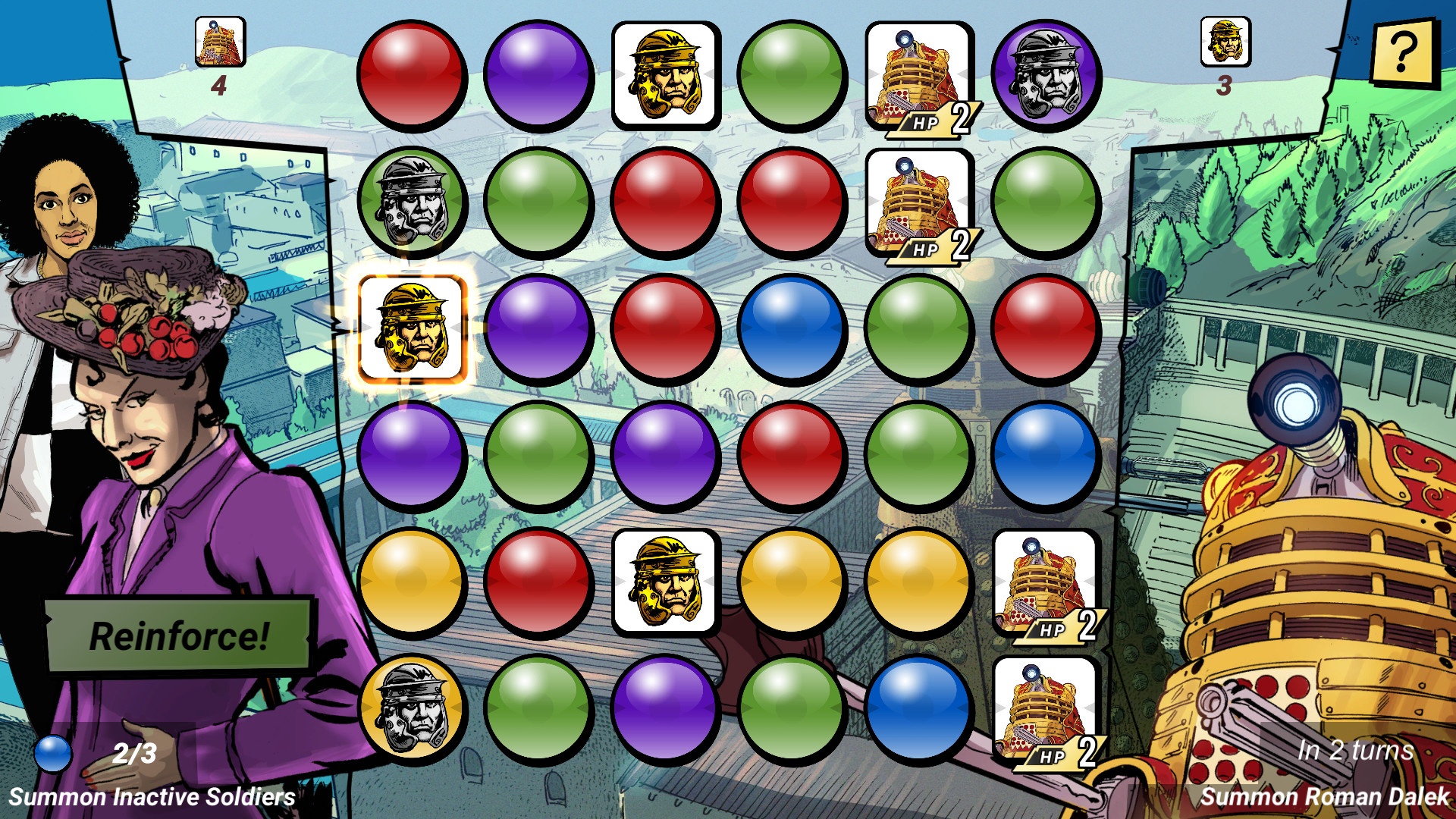Open the yellow question mark help button
The width and height of the screenshot is (1456, 819).
1403,52
